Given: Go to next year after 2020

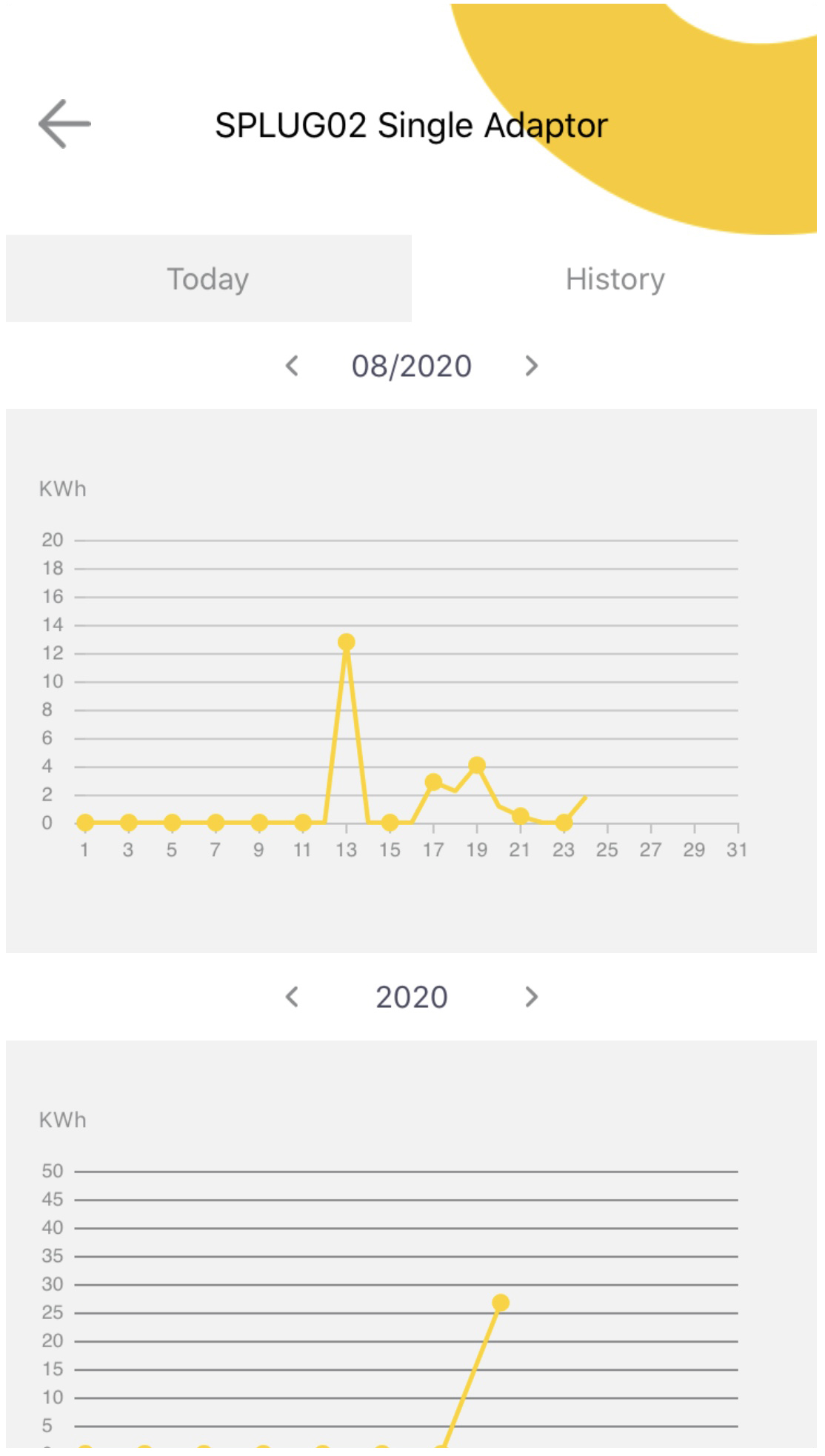Looking at the screenshot, I should (531, 997).
